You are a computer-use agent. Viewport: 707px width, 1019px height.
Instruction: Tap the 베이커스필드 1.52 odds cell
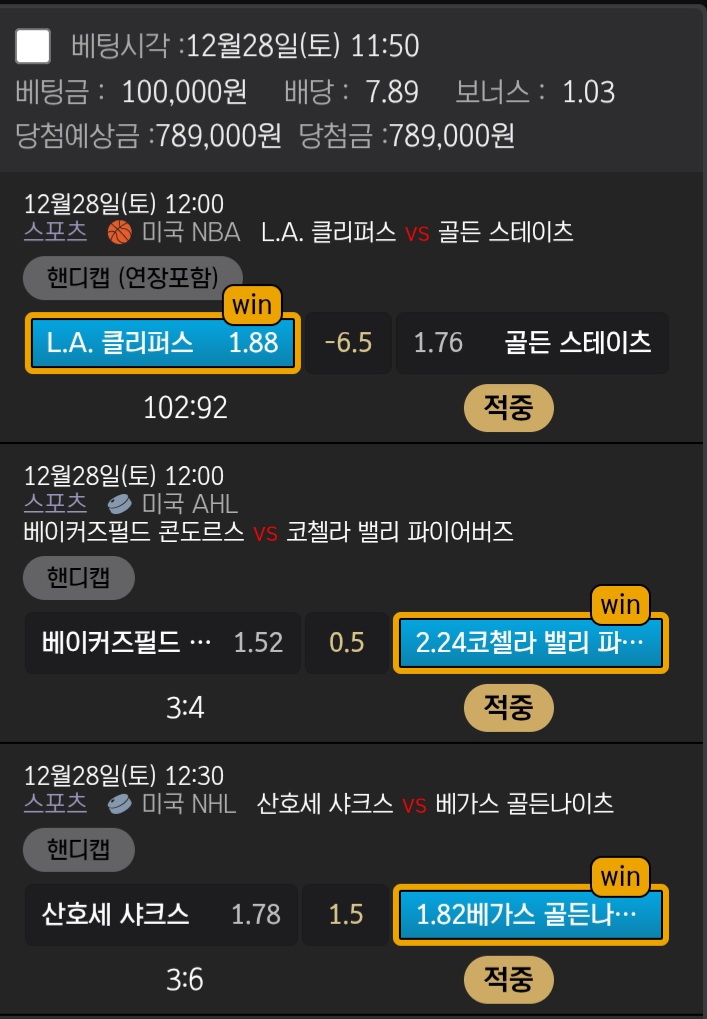[163, 642]
